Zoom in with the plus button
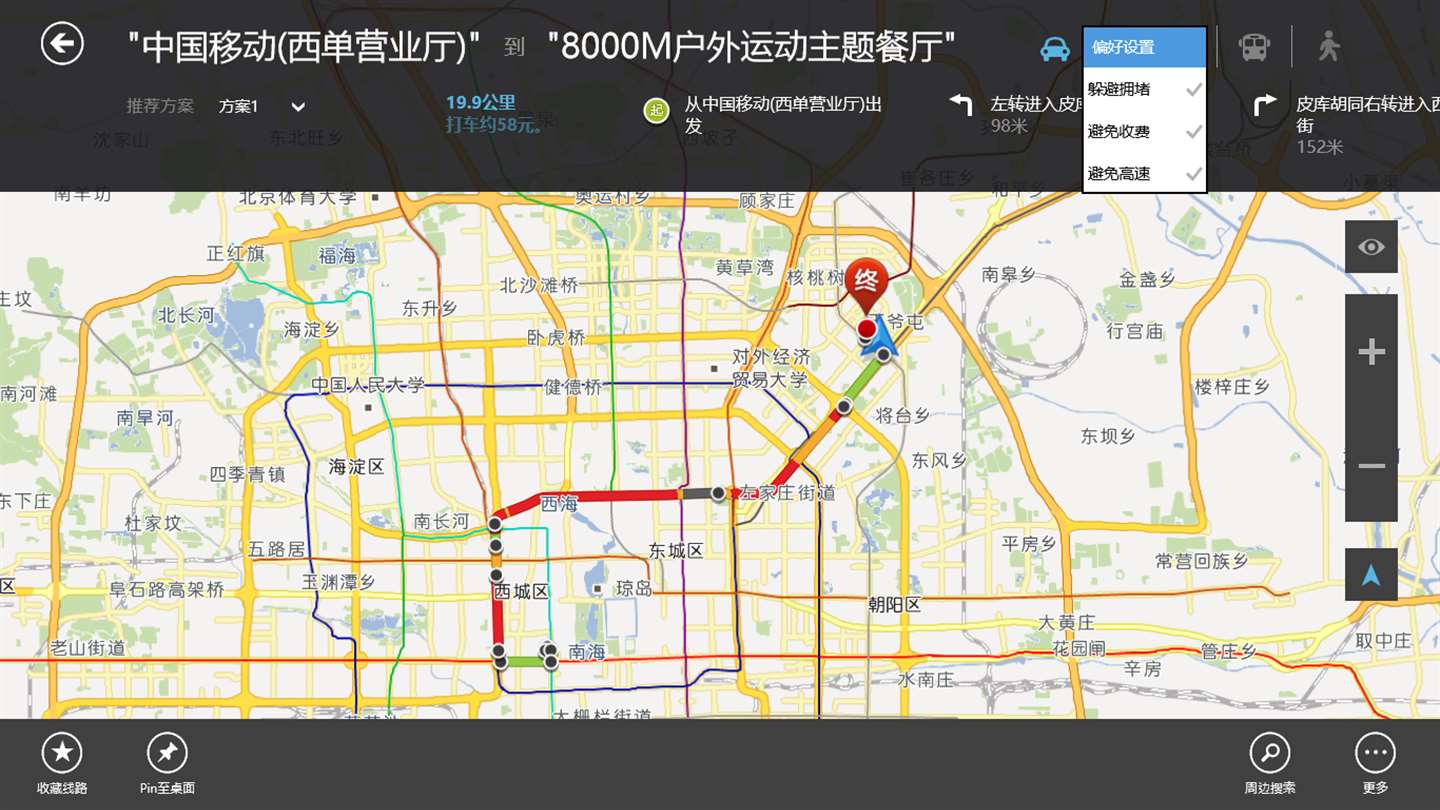The width and height of the screenshot is (1440, 810). pos(1371,352)
